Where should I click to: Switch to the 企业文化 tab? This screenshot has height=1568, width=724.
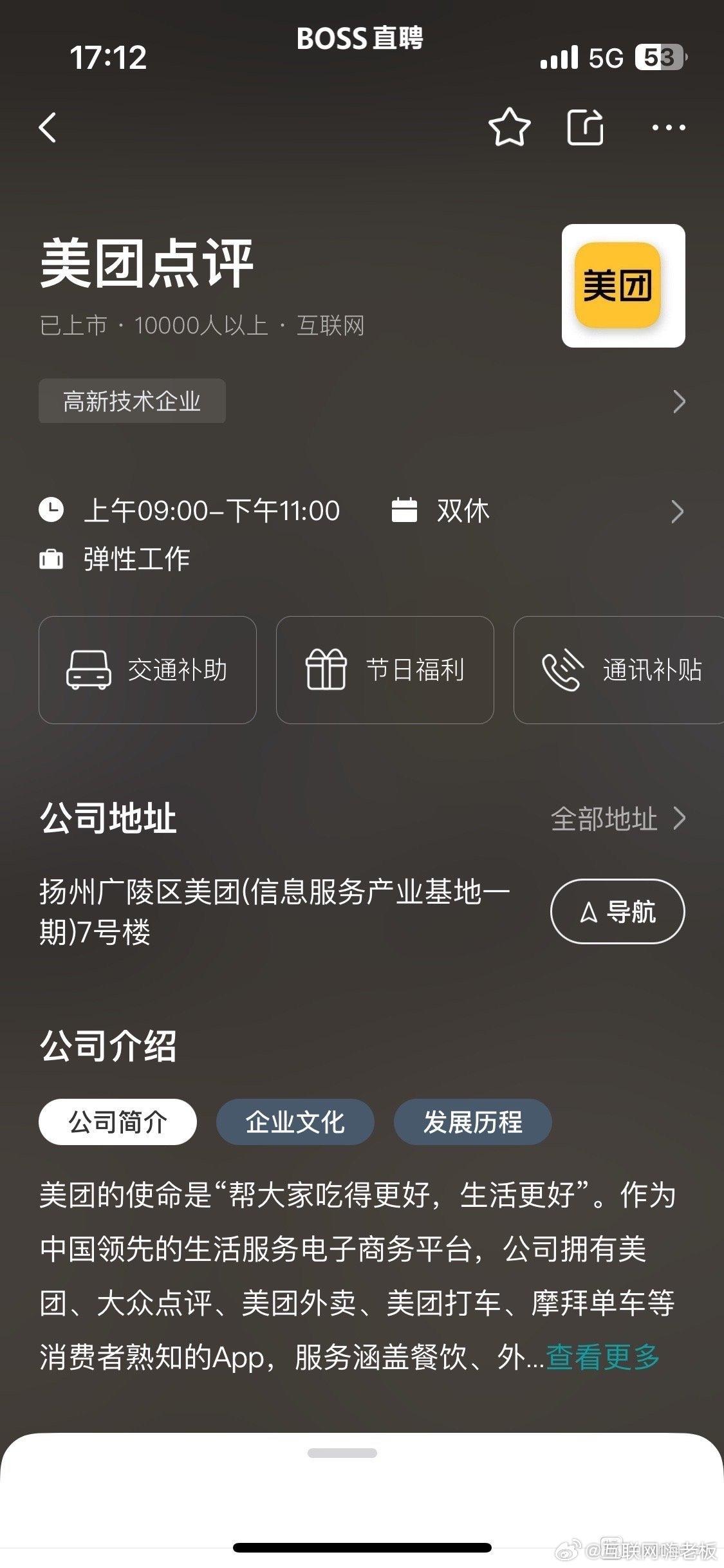tap(295, 1122)
